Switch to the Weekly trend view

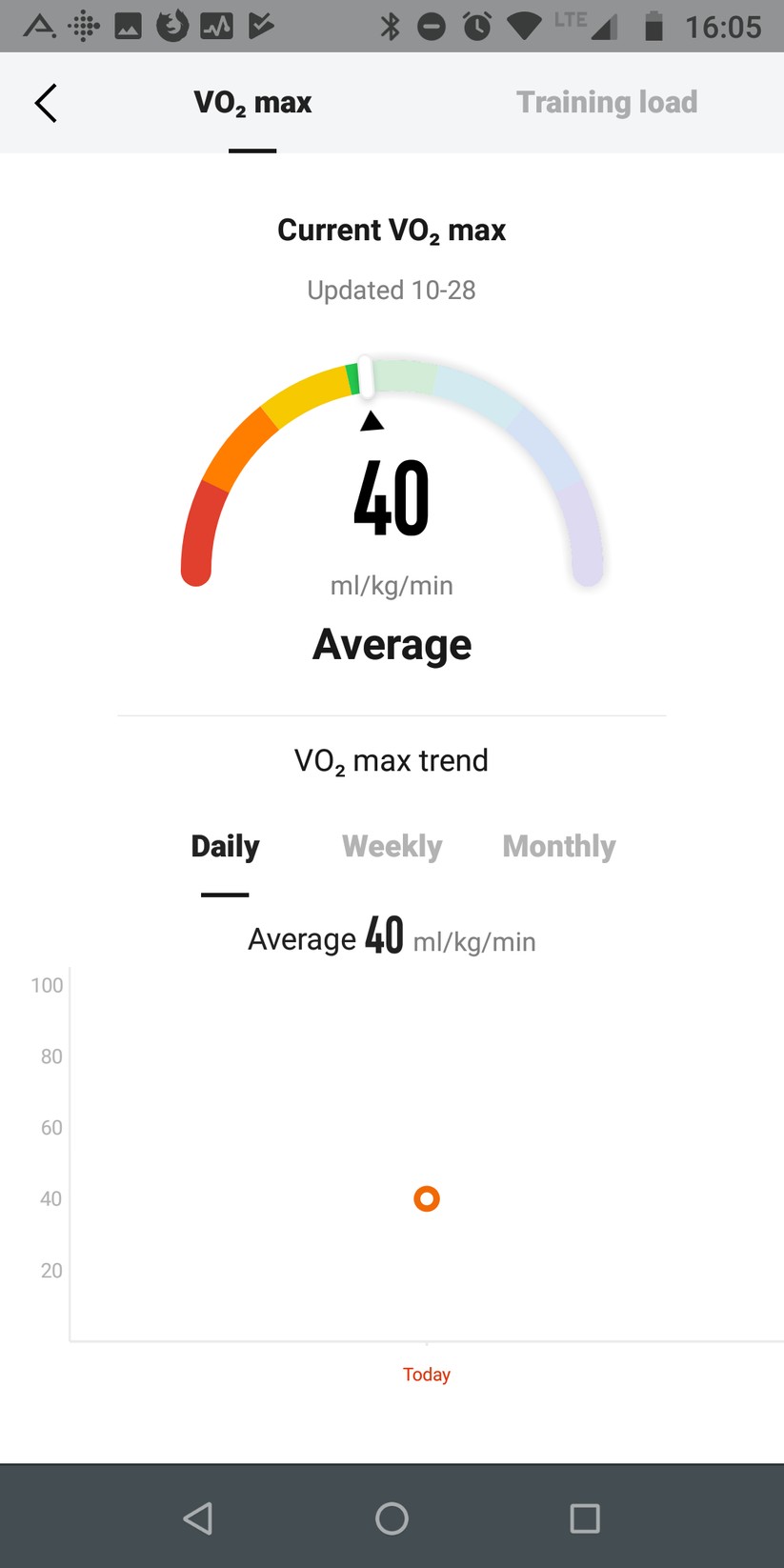click(x=392, y=846)
